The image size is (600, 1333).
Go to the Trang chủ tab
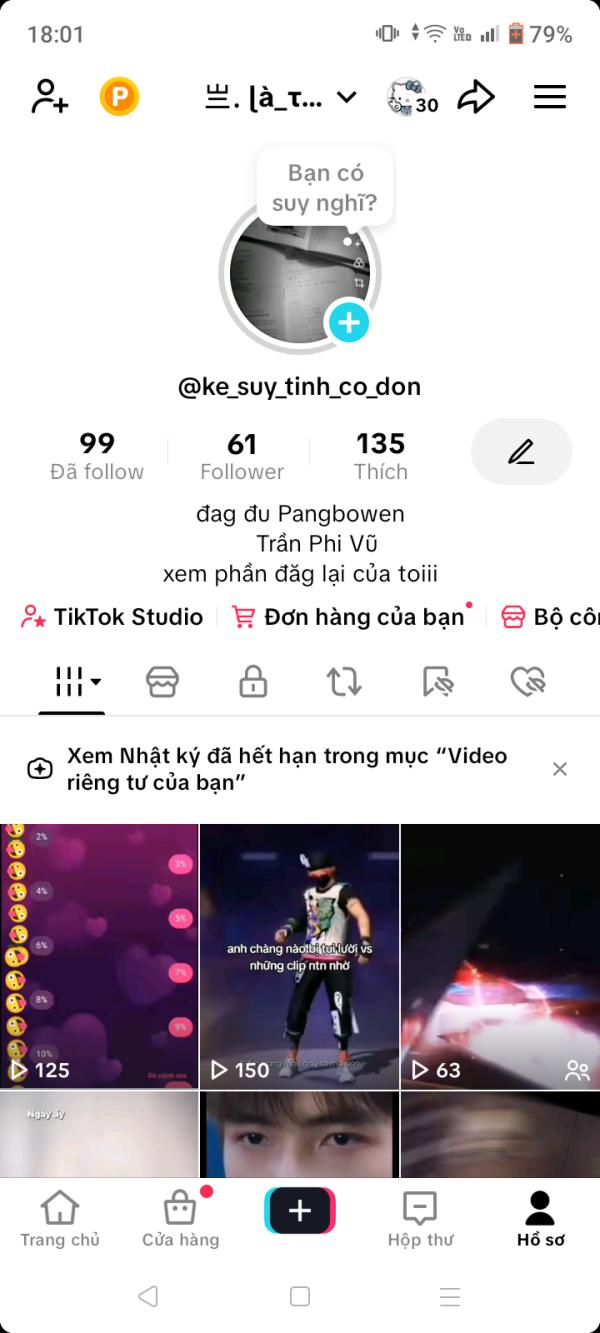pos(60,1219)
